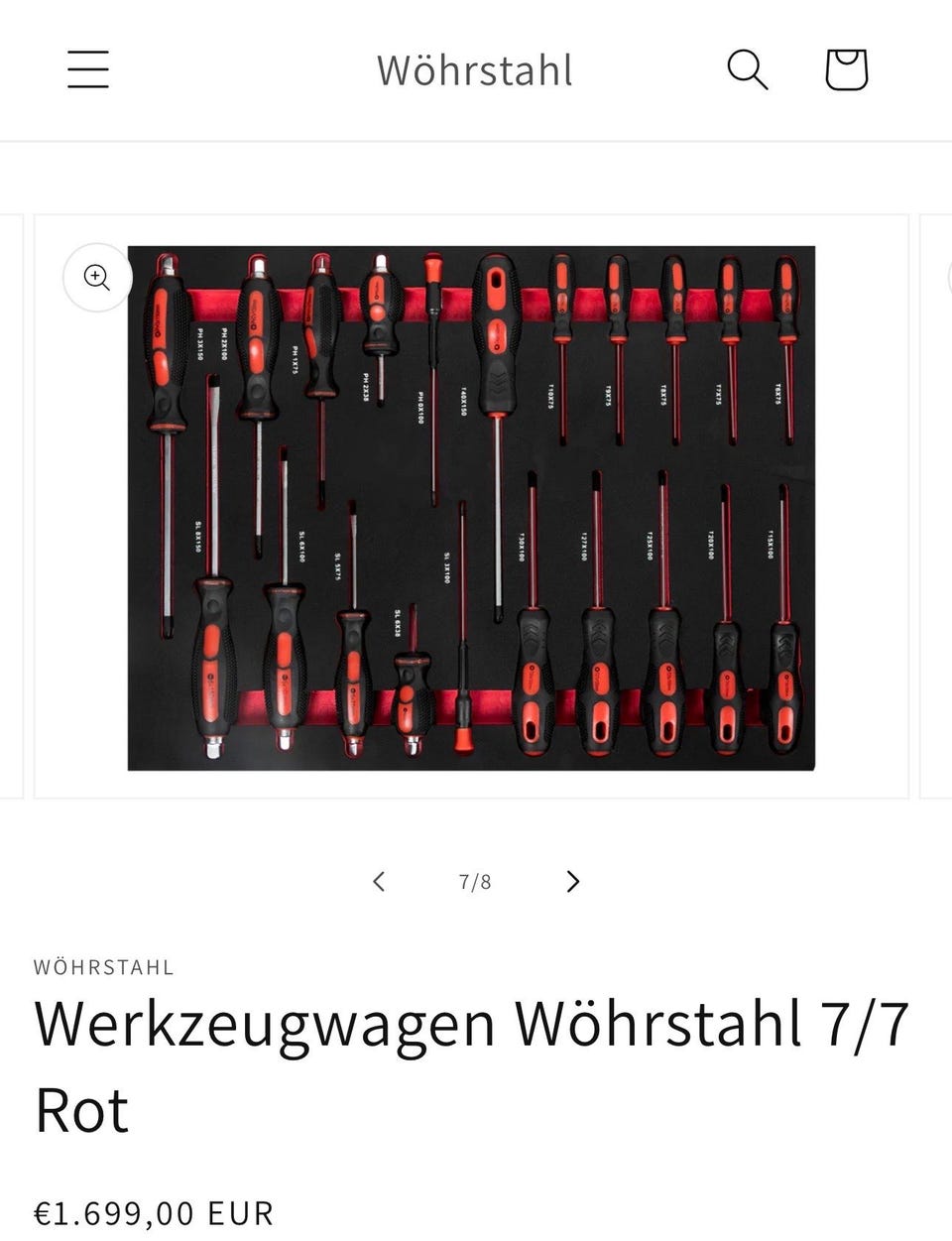
Task: Click the left chevron below the image
Action: pos(378,881)
